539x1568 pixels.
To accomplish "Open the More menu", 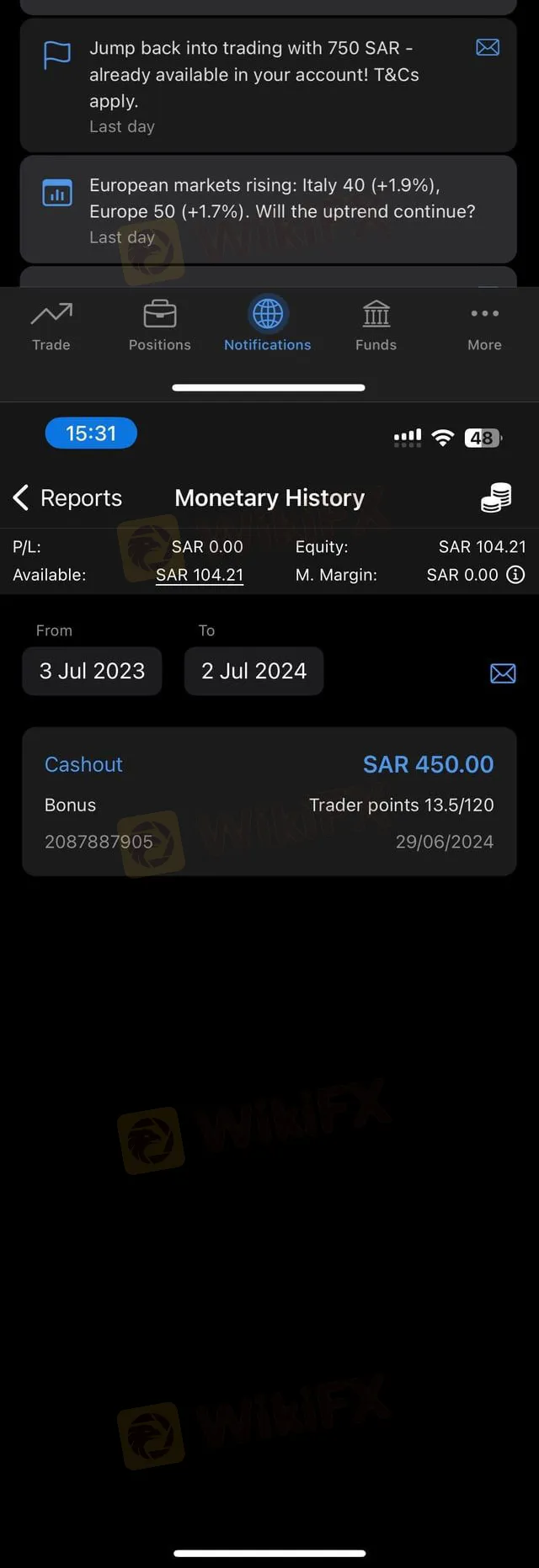I will coord(484,326).
